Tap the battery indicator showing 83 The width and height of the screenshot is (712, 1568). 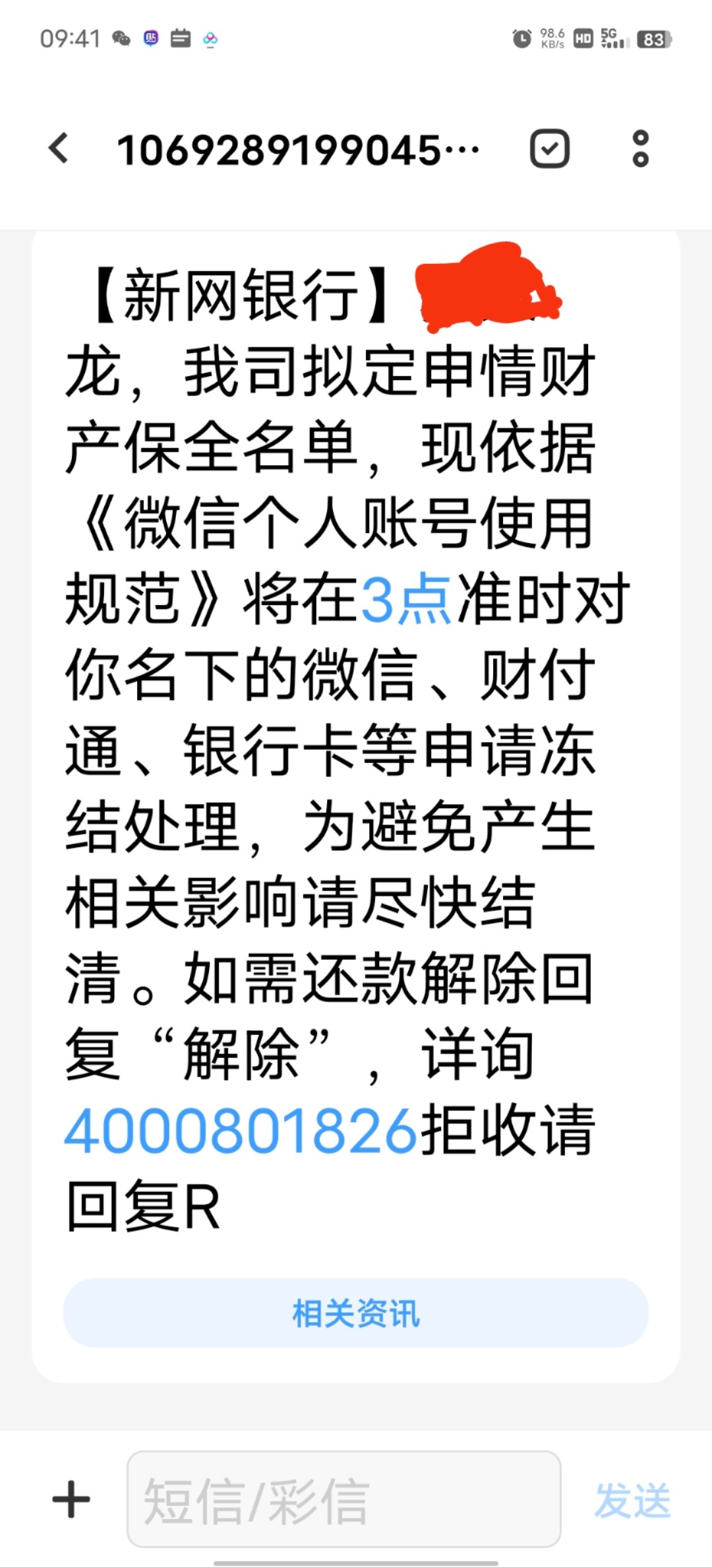(653, 38)
